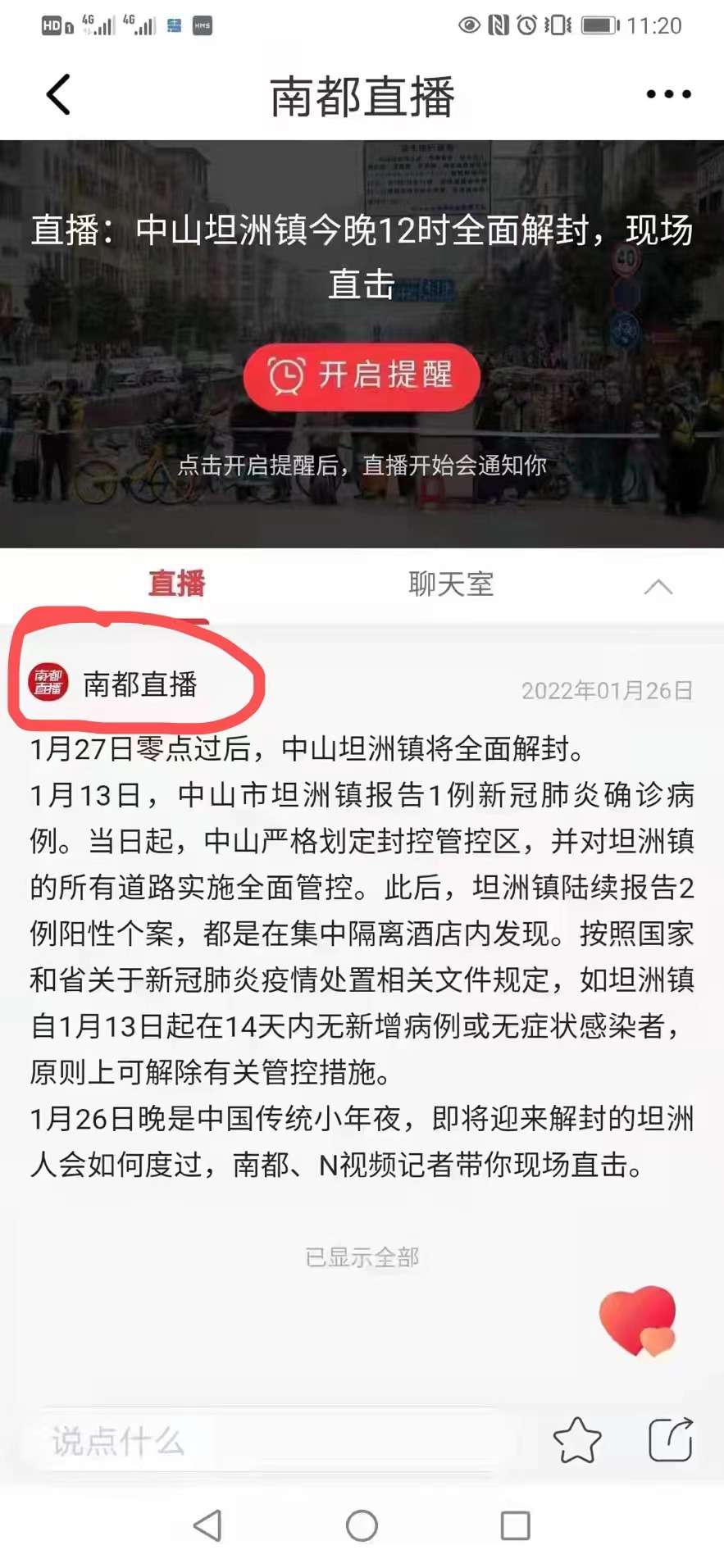This screenshot has width=724, height=1568.
Task: Bookmark this live stream with the star
Action: [x=577, y=1440]
